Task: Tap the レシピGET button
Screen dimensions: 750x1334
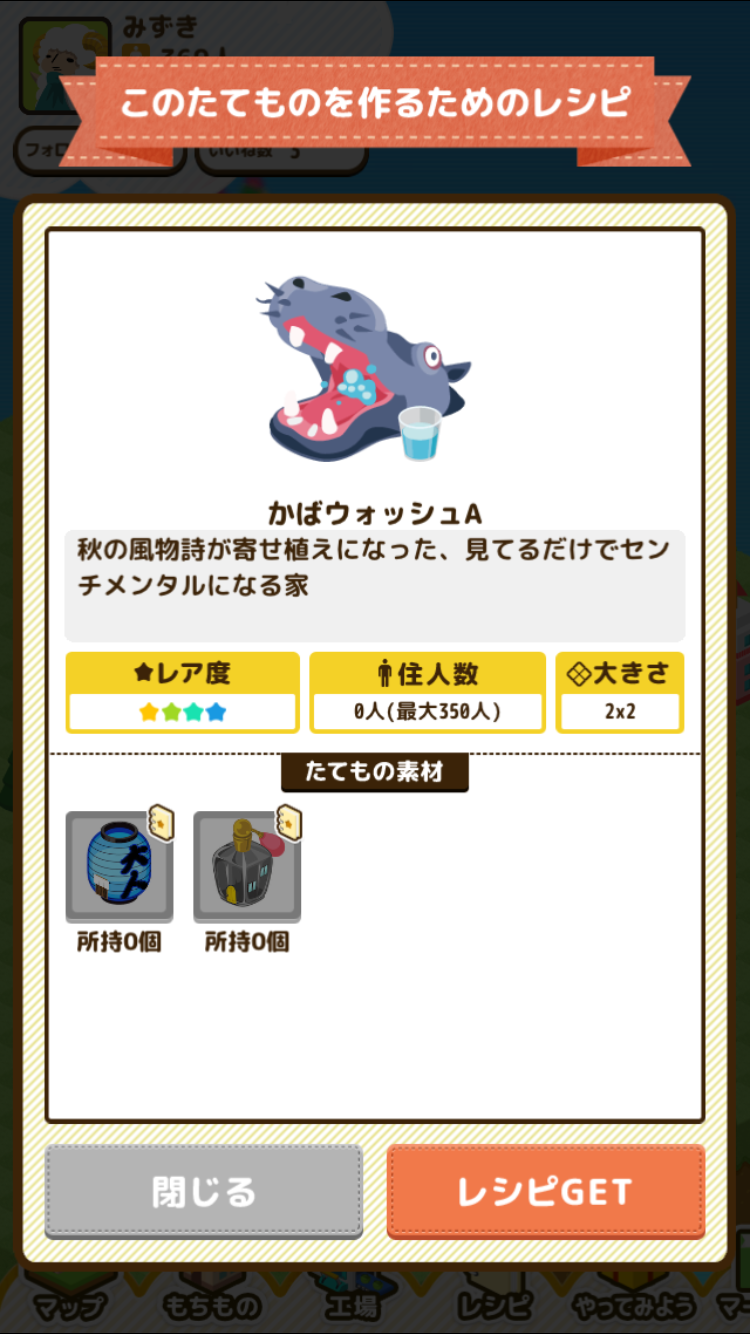Action: pos(545,1191)
